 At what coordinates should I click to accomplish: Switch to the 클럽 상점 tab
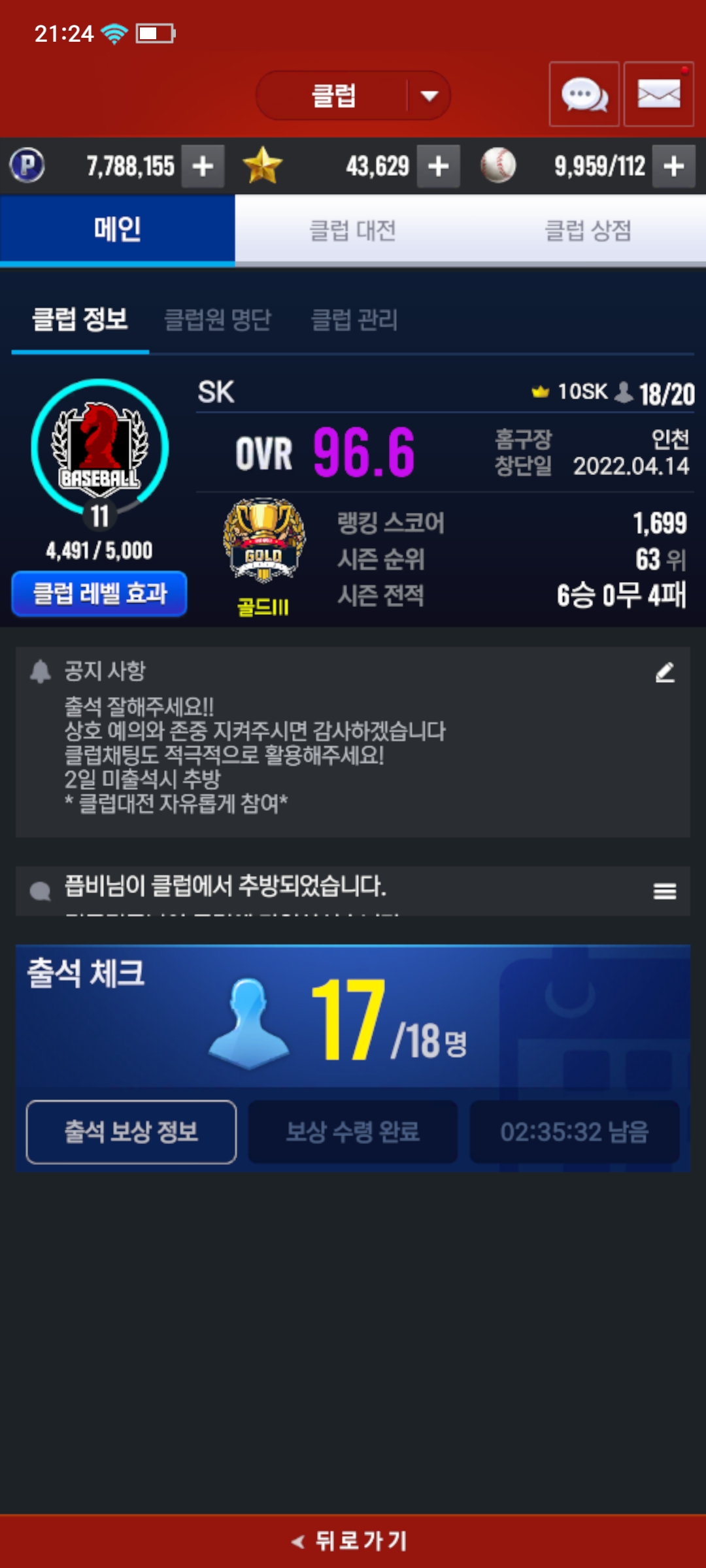pos(588,231)
